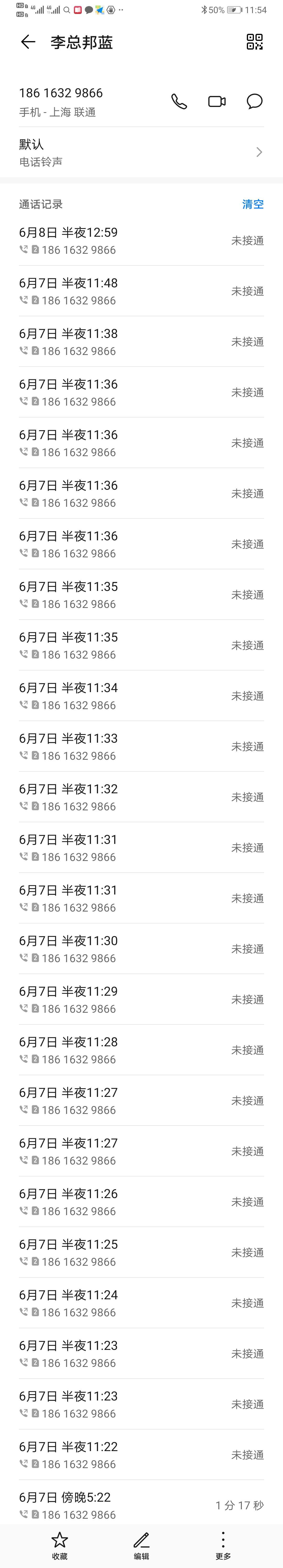Start a video call with this contact
This screenshot has height=1568, width=283.
click(x=217, y=102)
